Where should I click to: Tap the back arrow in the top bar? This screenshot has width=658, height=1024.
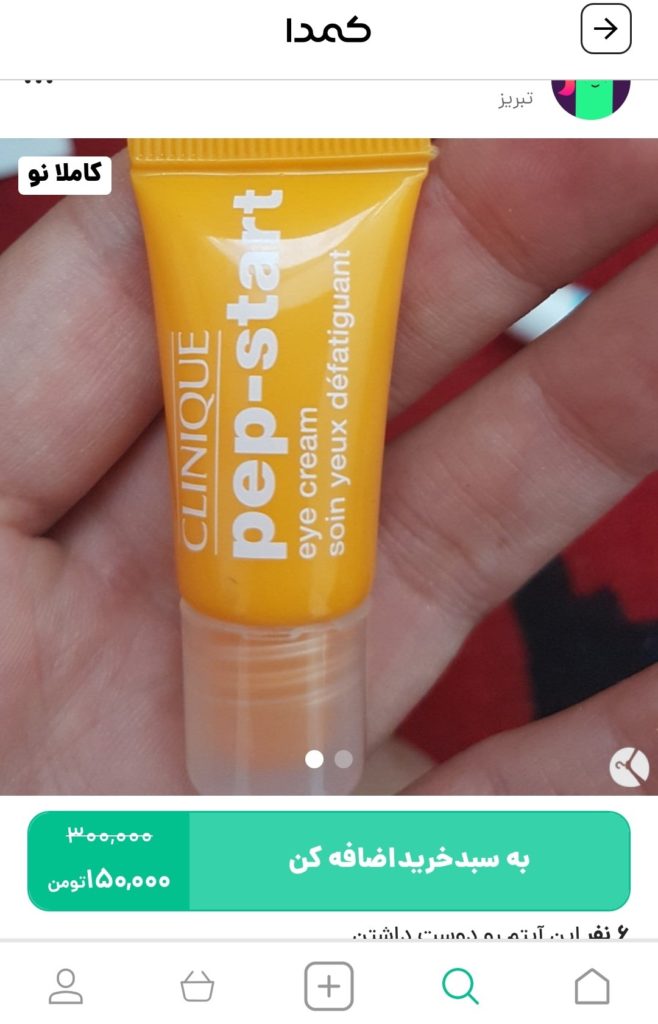pos(606,29)
